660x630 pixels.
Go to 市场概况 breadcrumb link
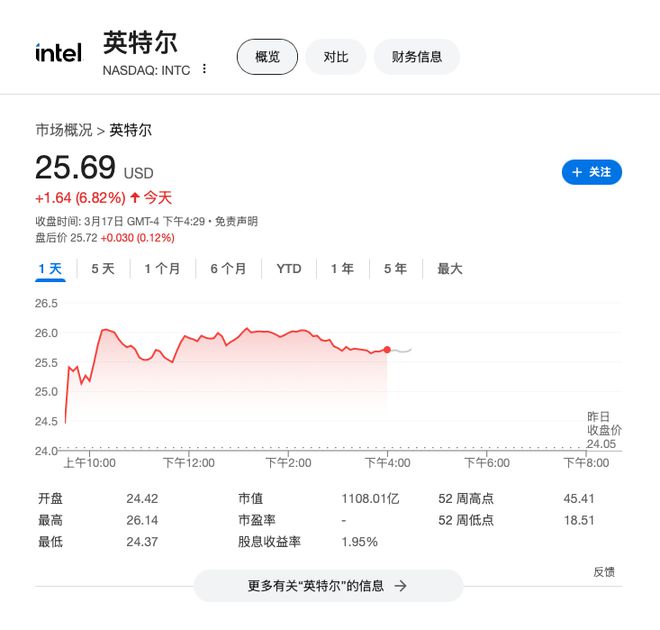[63, 130]
